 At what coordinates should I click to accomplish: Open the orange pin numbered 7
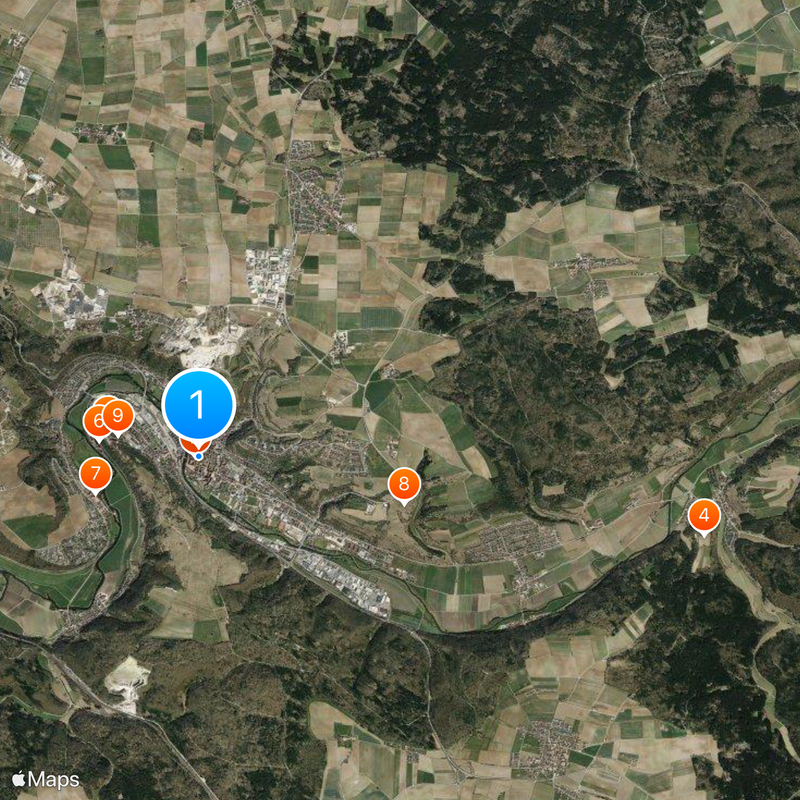click(x=95, y=473)
